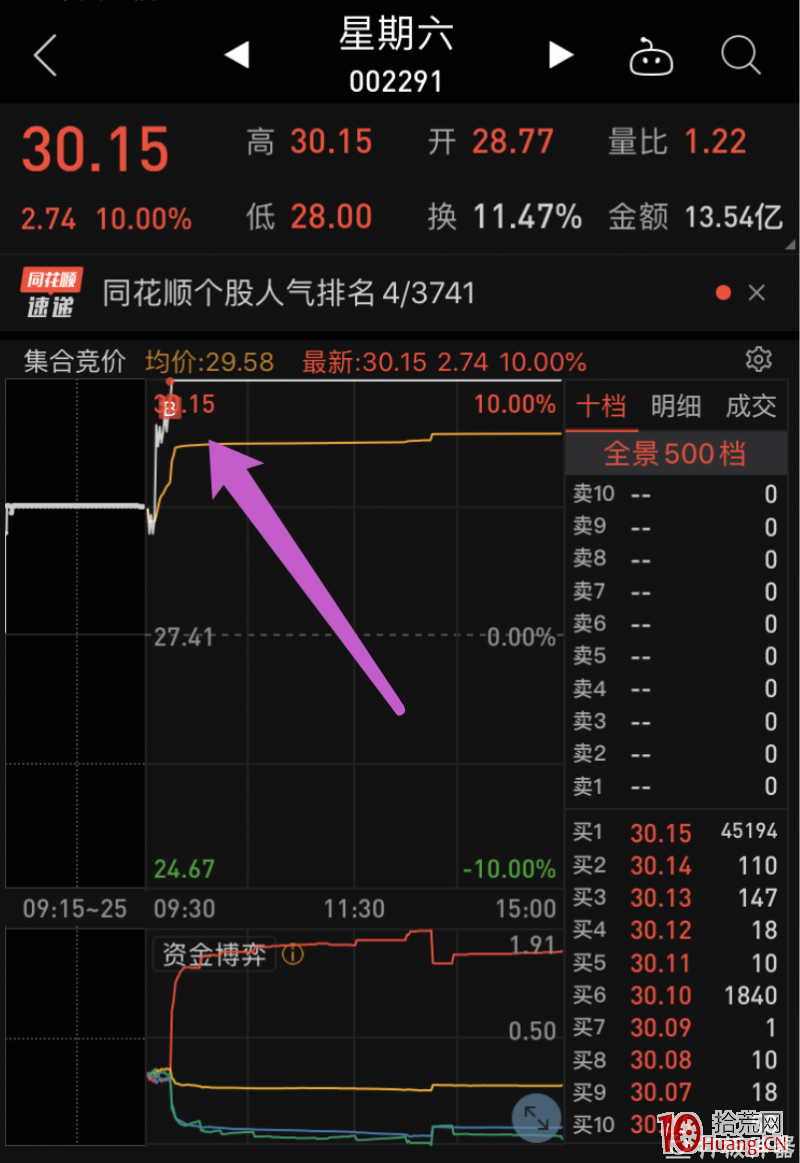Open the AI assistant robot icon
The image size is (800, 1163).
tap(651, 55)
